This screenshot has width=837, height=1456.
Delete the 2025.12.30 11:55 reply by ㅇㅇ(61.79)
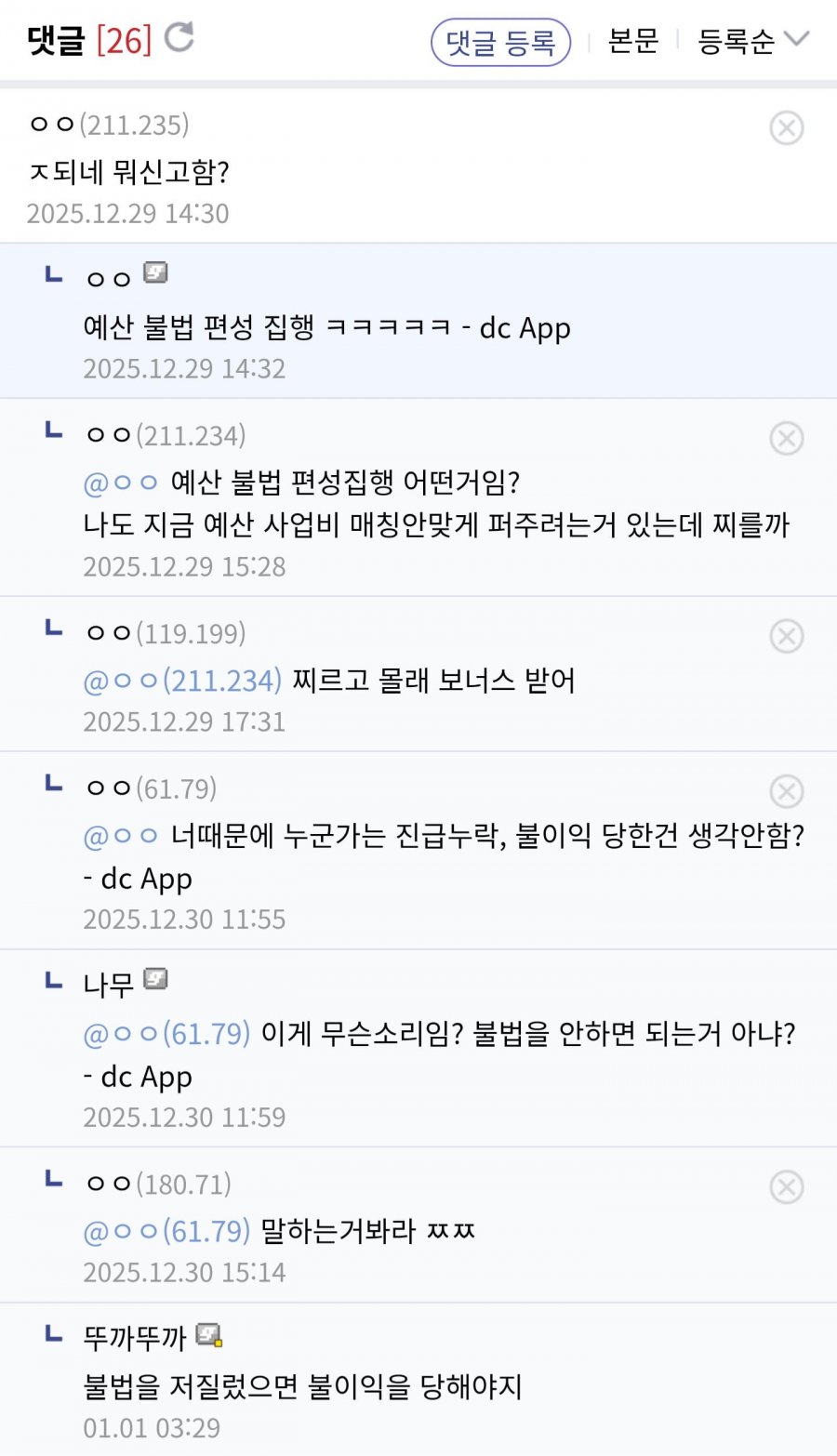pyautogui.click(x=787, y=791)
